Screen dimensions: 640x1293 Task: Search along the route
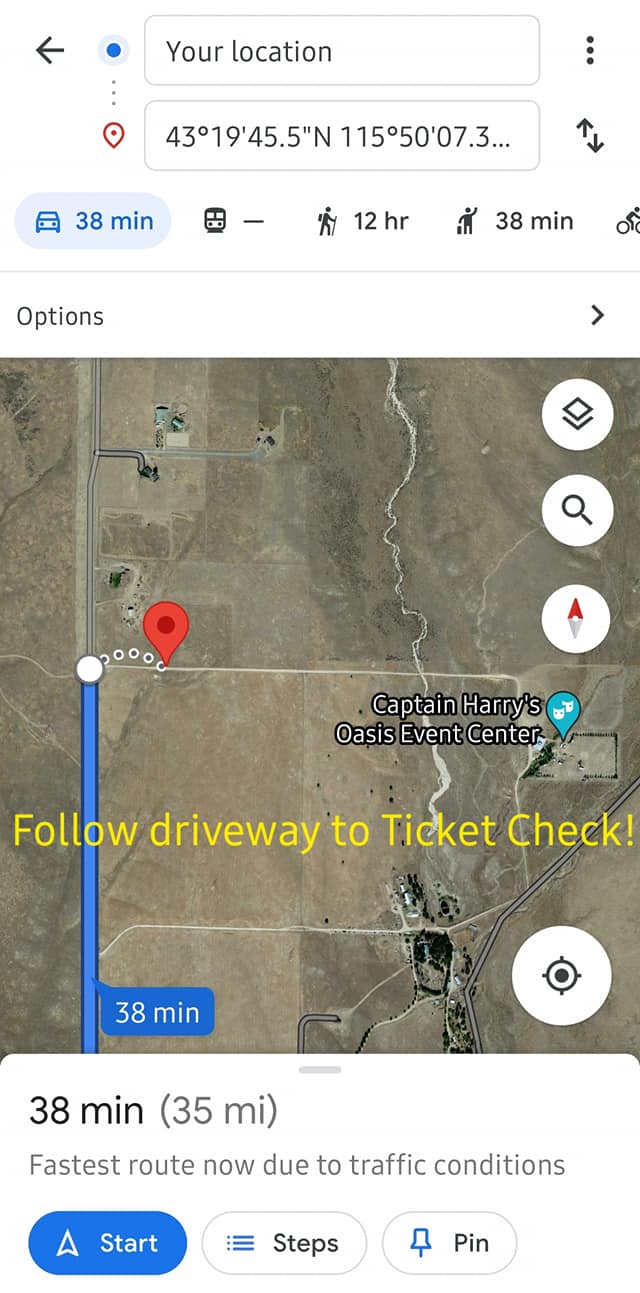coord(577,510)
